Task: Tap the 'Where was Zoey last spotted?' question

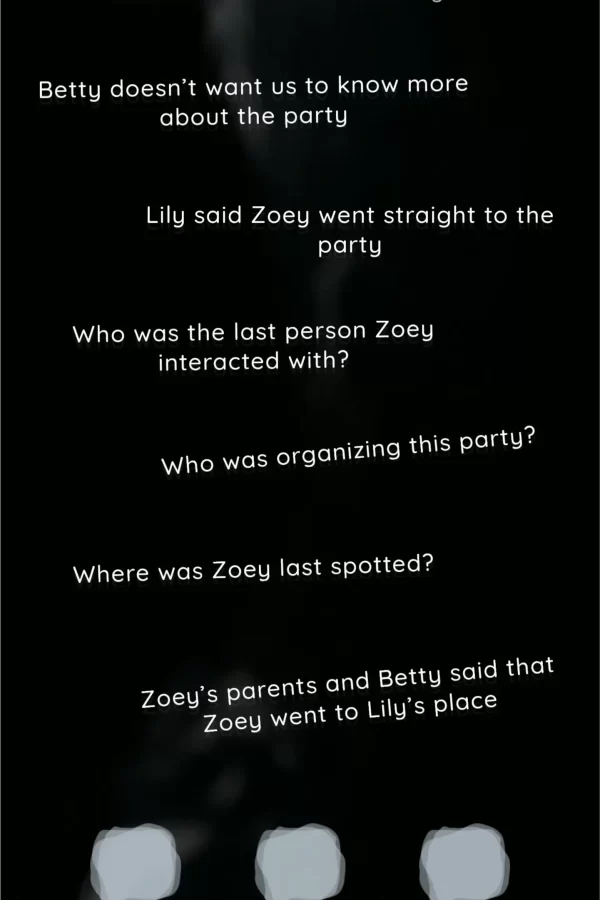Action: tap(253, 569)
